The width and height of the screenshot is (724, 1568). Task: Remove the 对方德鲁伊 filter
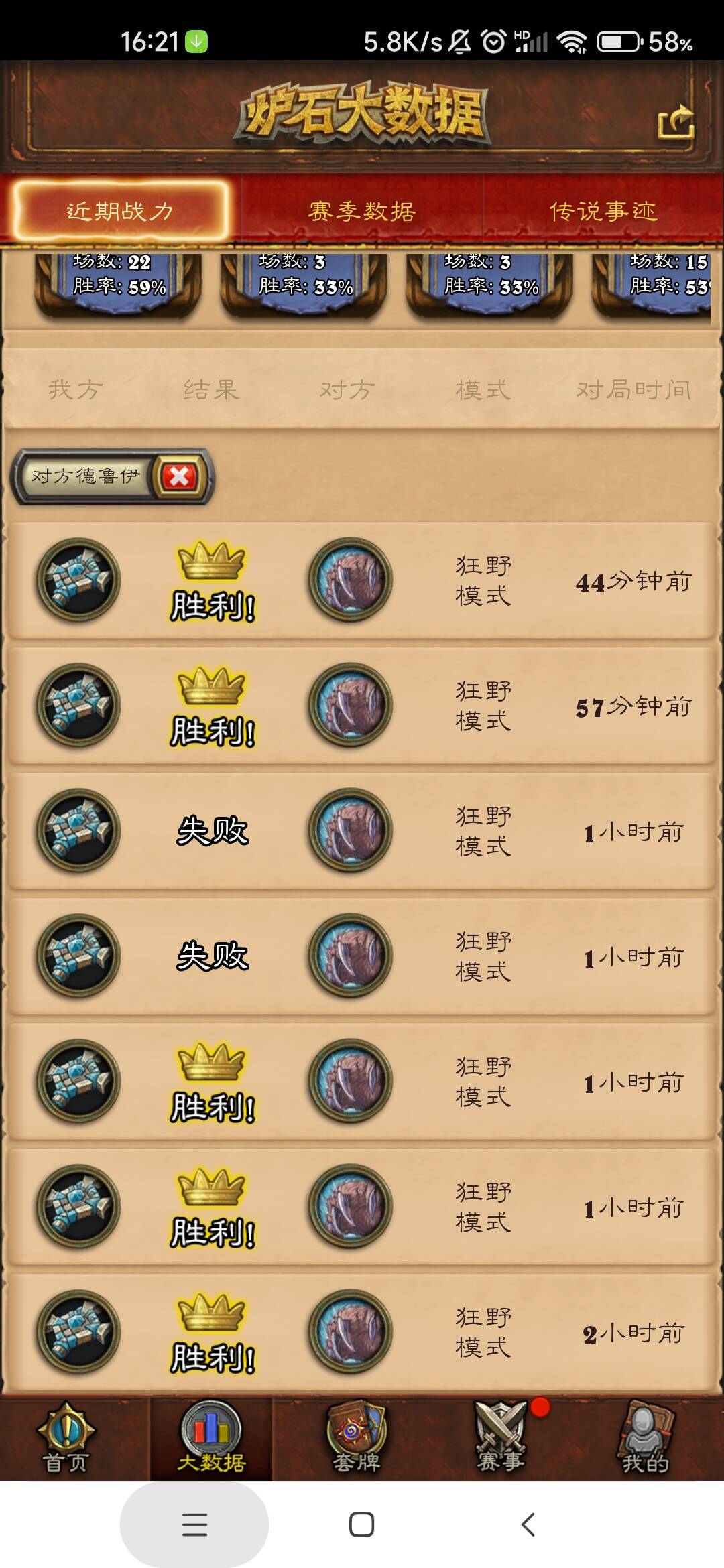179,477
